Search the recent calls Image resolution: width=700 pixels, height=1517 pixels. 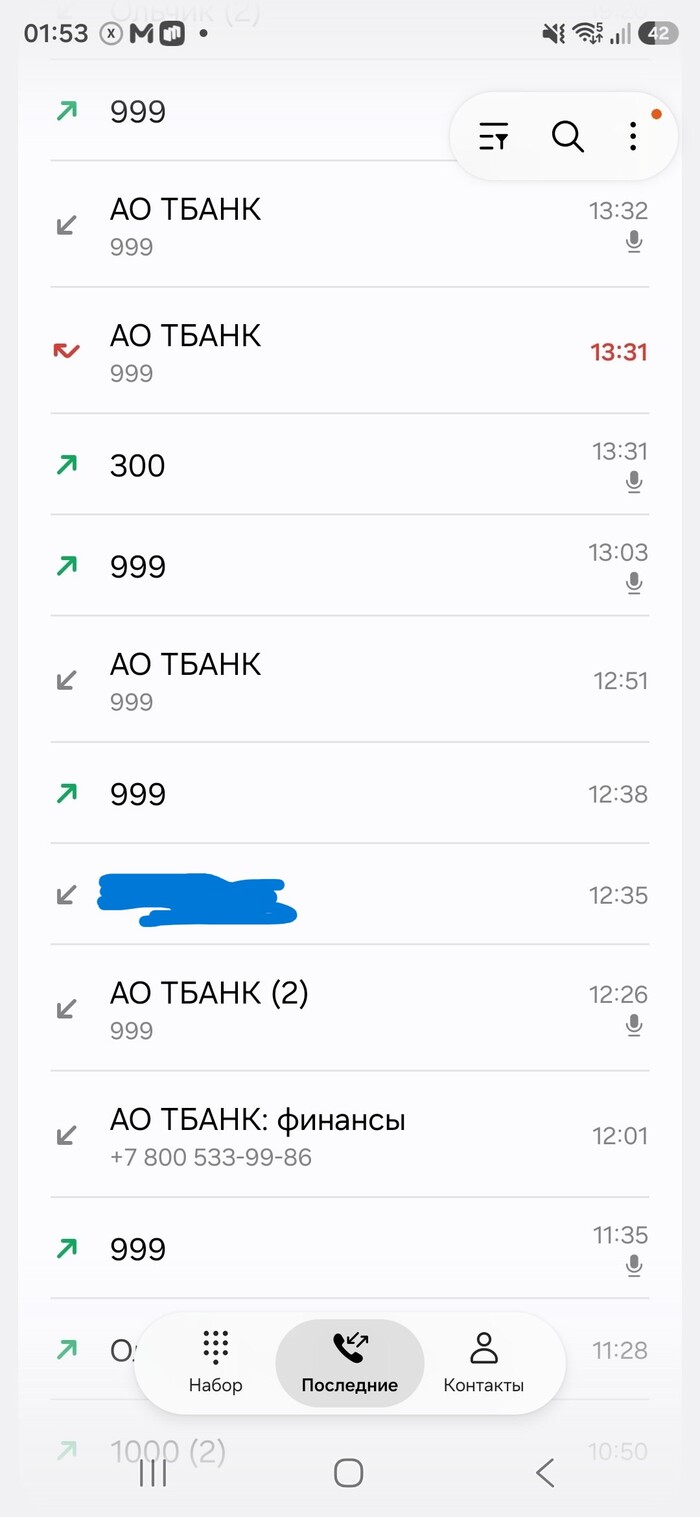coord(567,136)
